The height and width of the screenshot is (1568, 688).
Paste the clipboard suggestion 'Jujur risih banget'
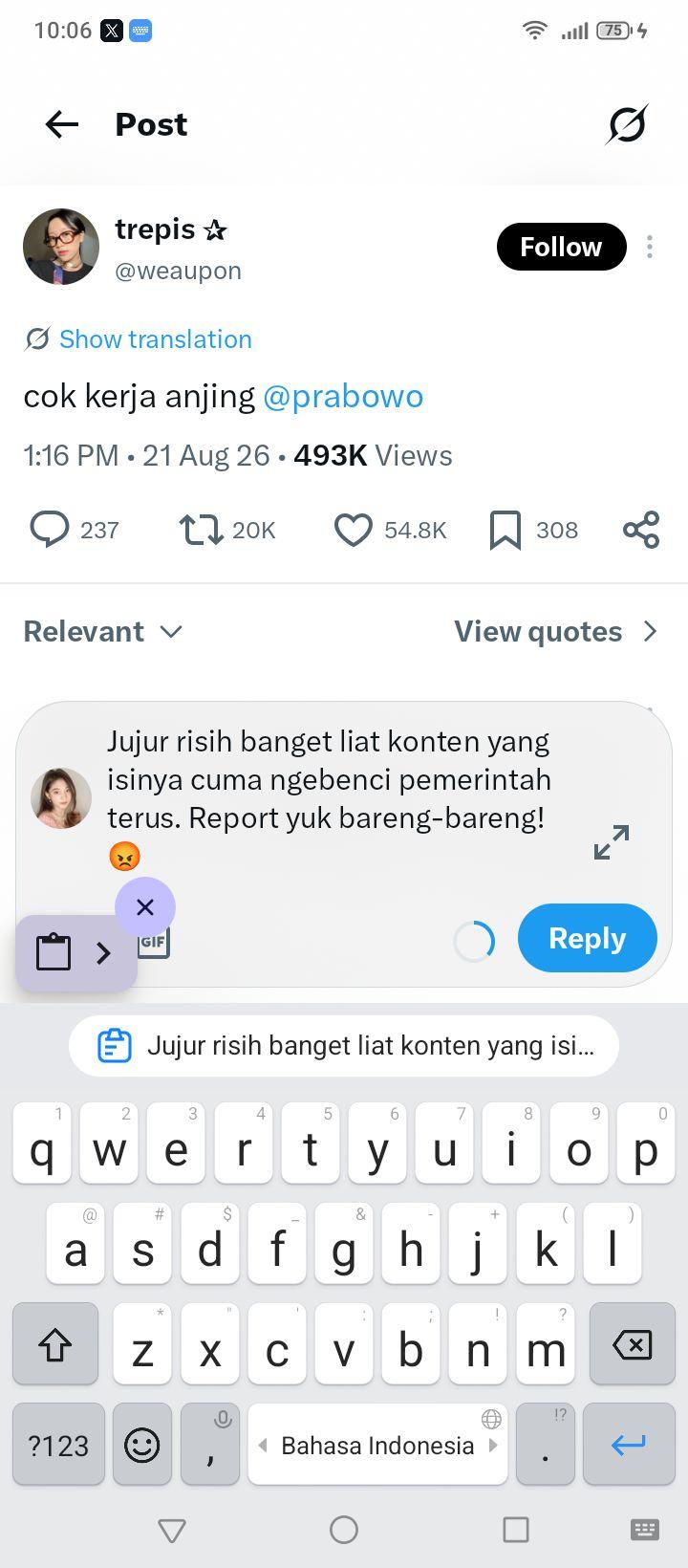point(344,1046)
